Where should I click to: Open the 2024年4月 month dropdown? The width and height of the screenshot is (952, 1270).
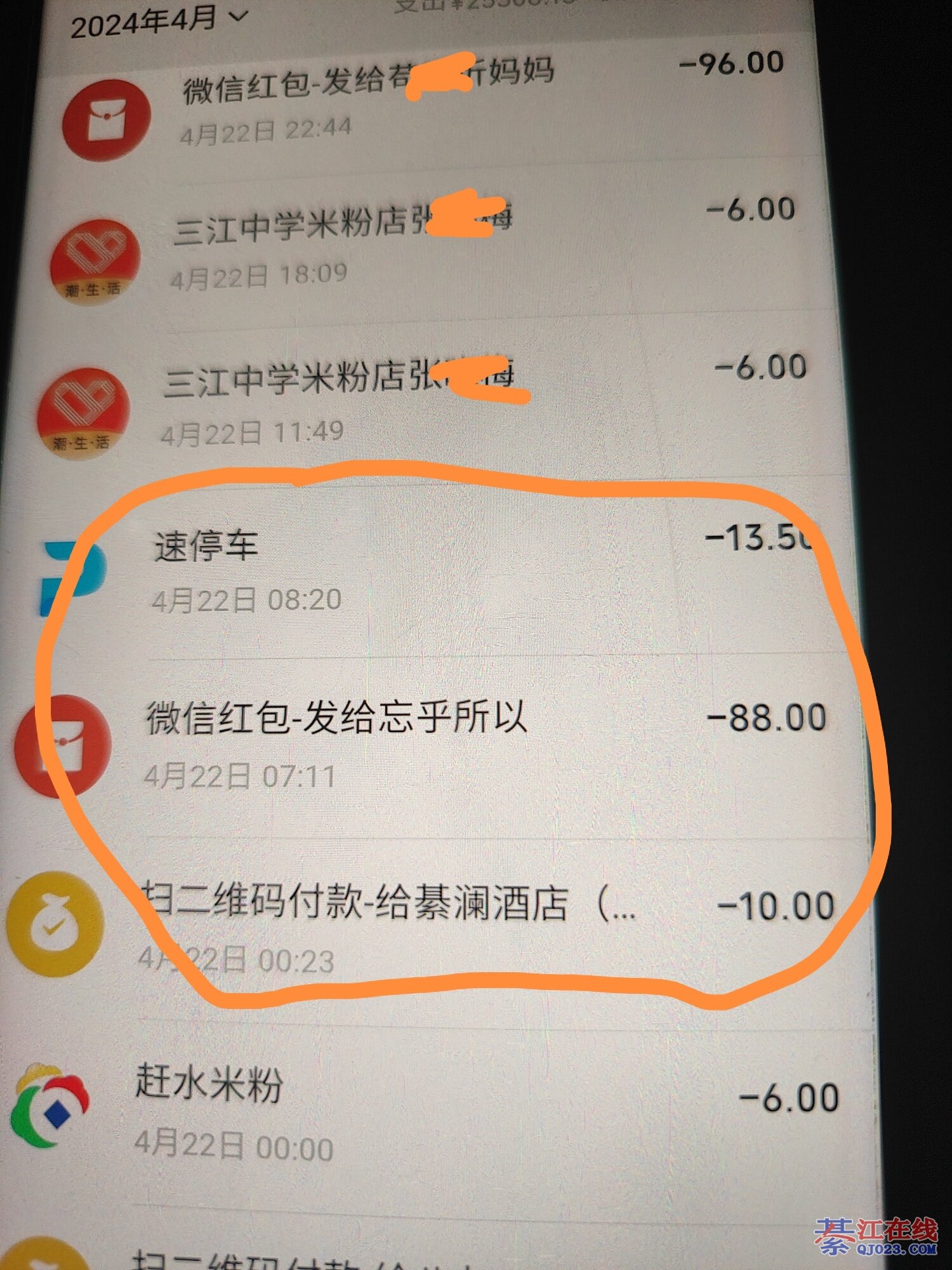tap(159, 22)
